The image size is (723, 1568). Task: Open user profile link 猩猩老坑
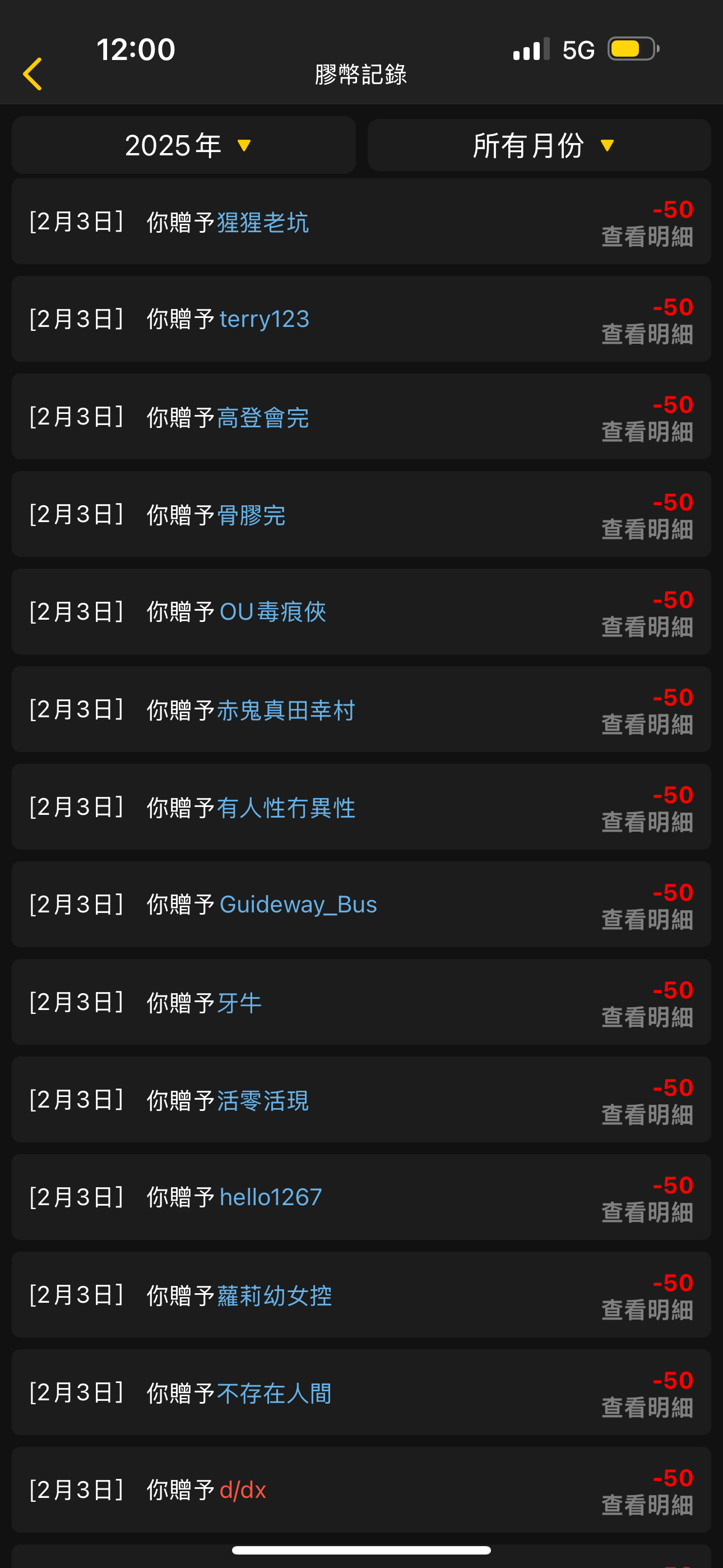[x=263, y=222]
